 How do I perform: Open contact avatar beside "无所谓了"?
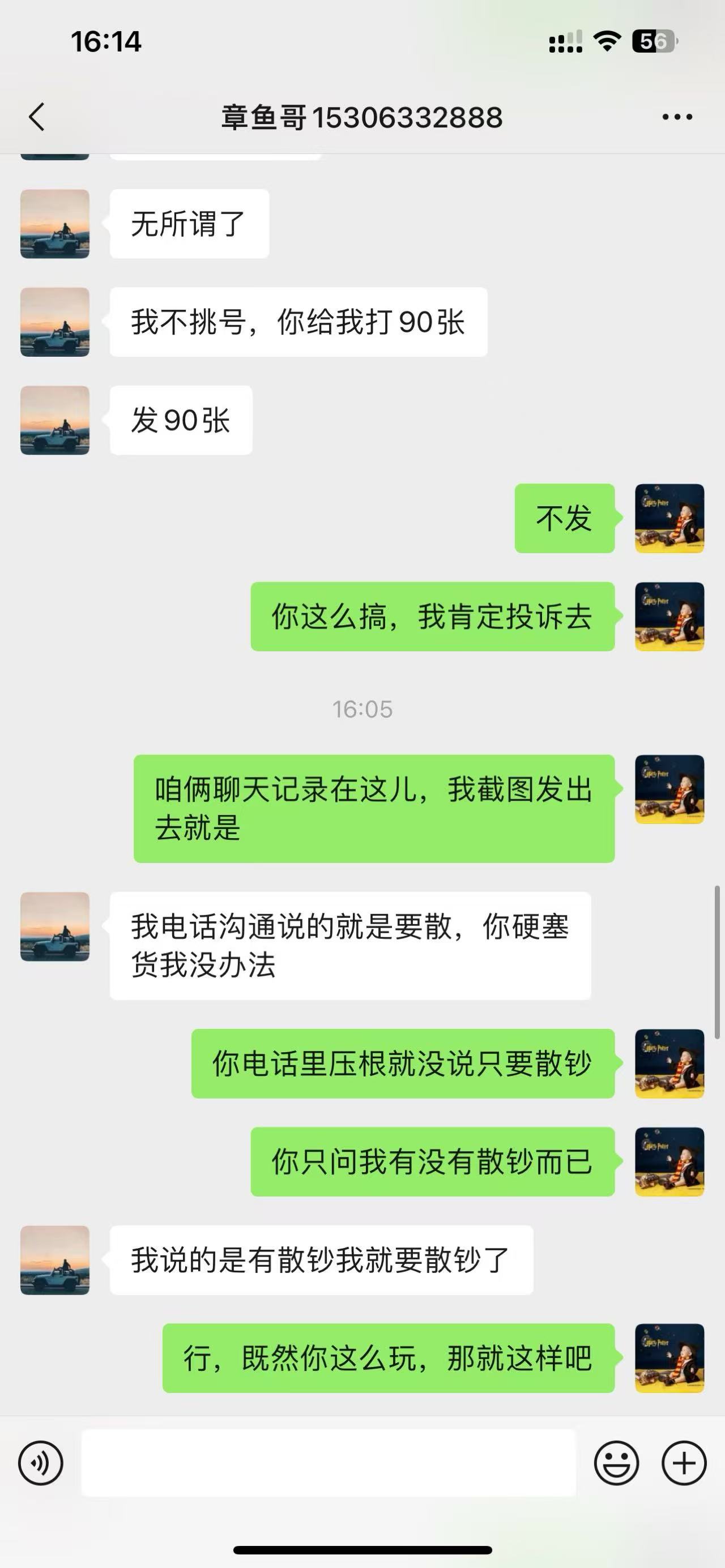(55, 223)
